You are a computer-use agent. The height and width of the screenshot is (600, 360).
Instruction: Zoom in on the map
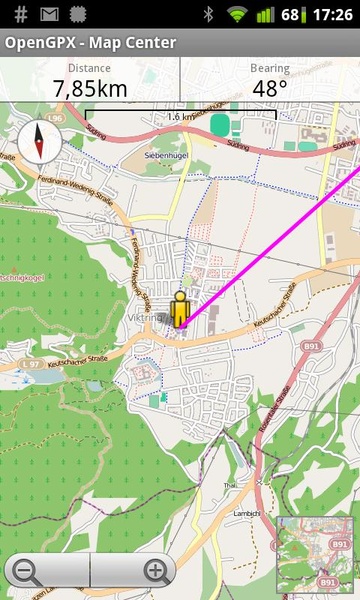pos(133,570)
